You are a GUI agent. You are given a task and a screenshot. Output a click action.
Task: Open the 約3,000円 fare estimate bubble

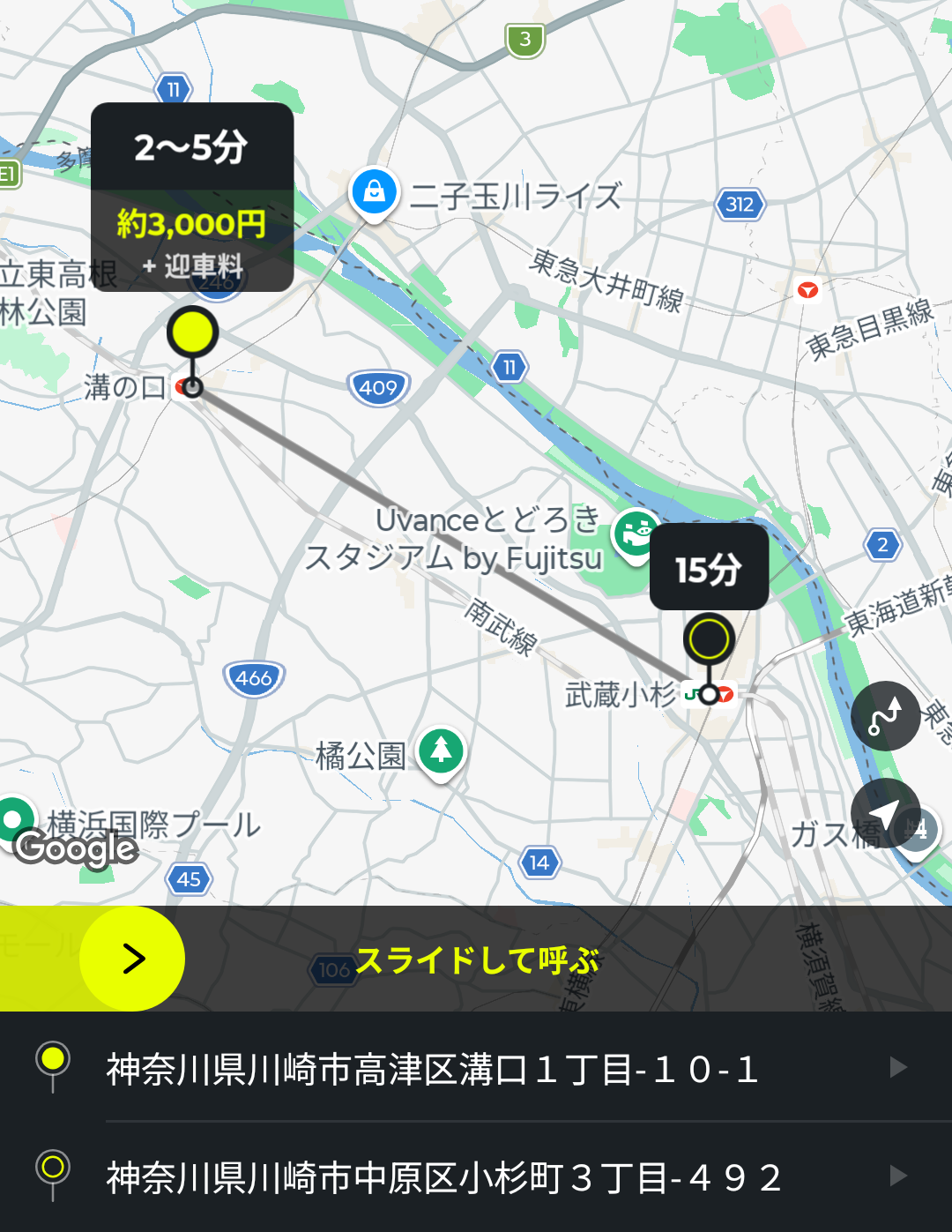click(x=192, y=224)
